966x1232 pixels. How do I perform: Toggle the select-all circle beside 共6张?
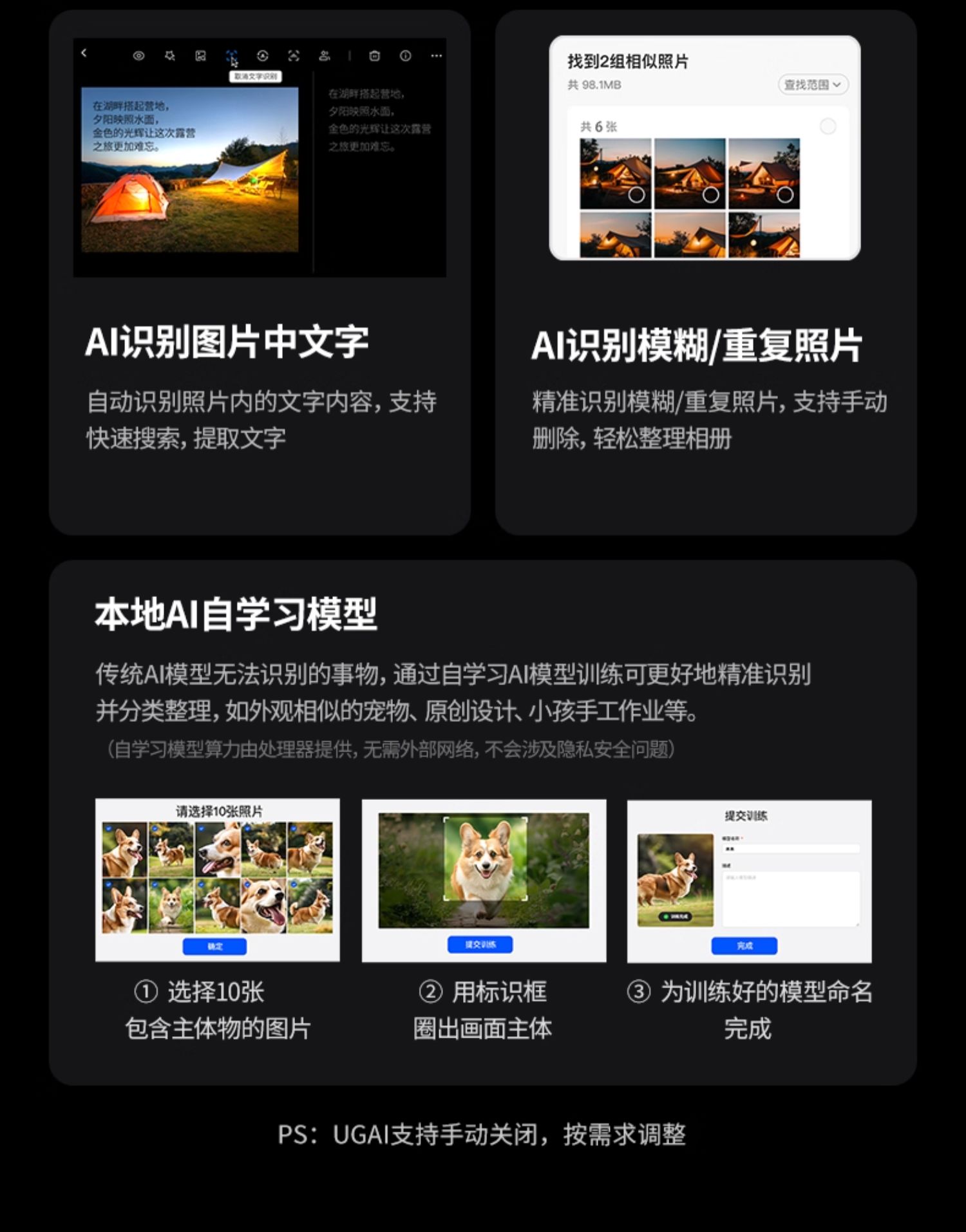[x=828, y=126]
